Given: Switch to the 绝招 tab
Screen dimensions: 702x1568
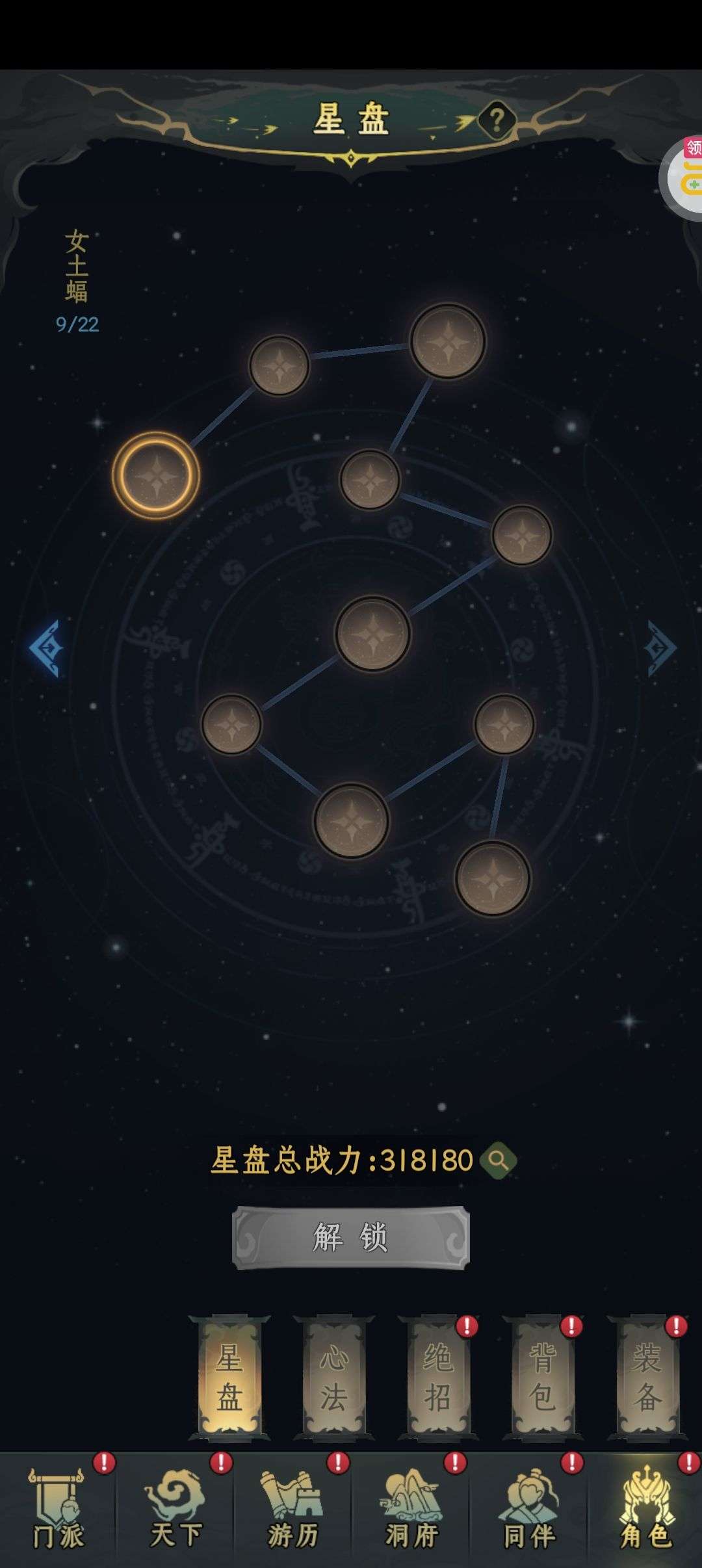Looking at the screenshot, I should (x=438, y=1378).
